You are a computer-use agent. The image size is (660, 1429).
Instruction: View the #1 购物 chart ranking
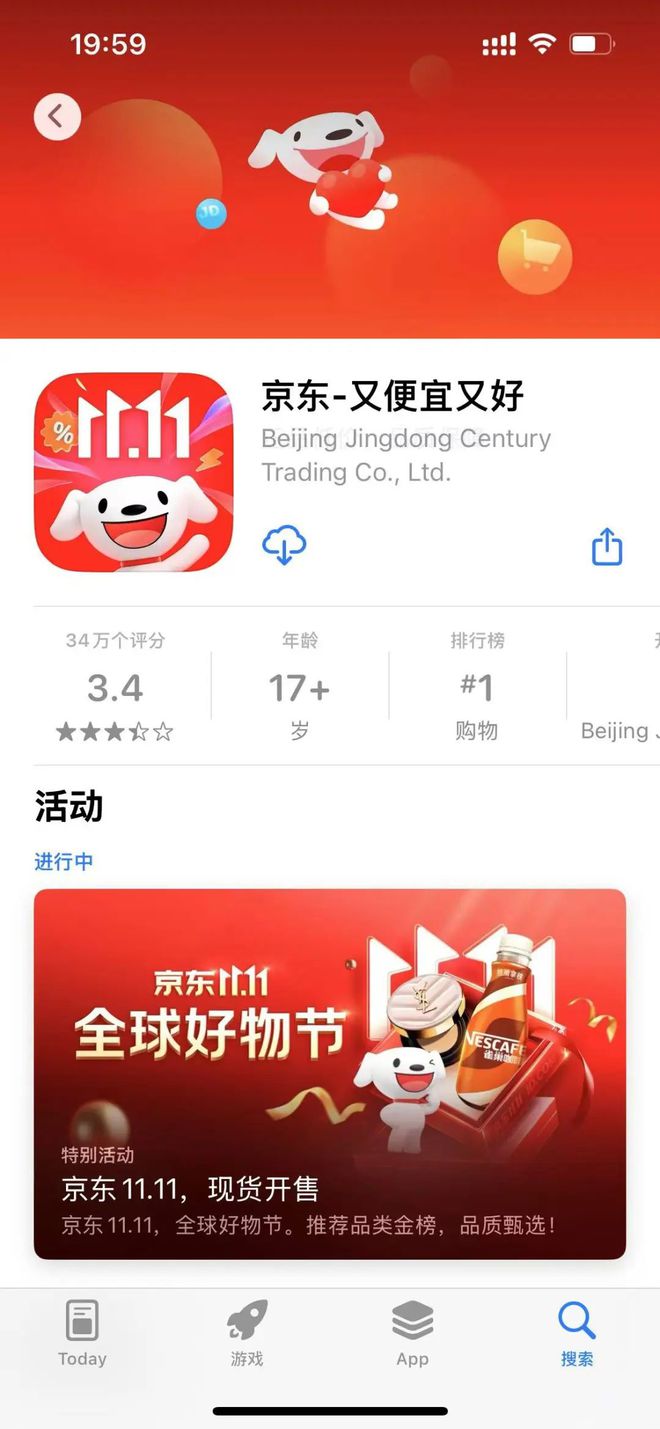pos(477,687)
